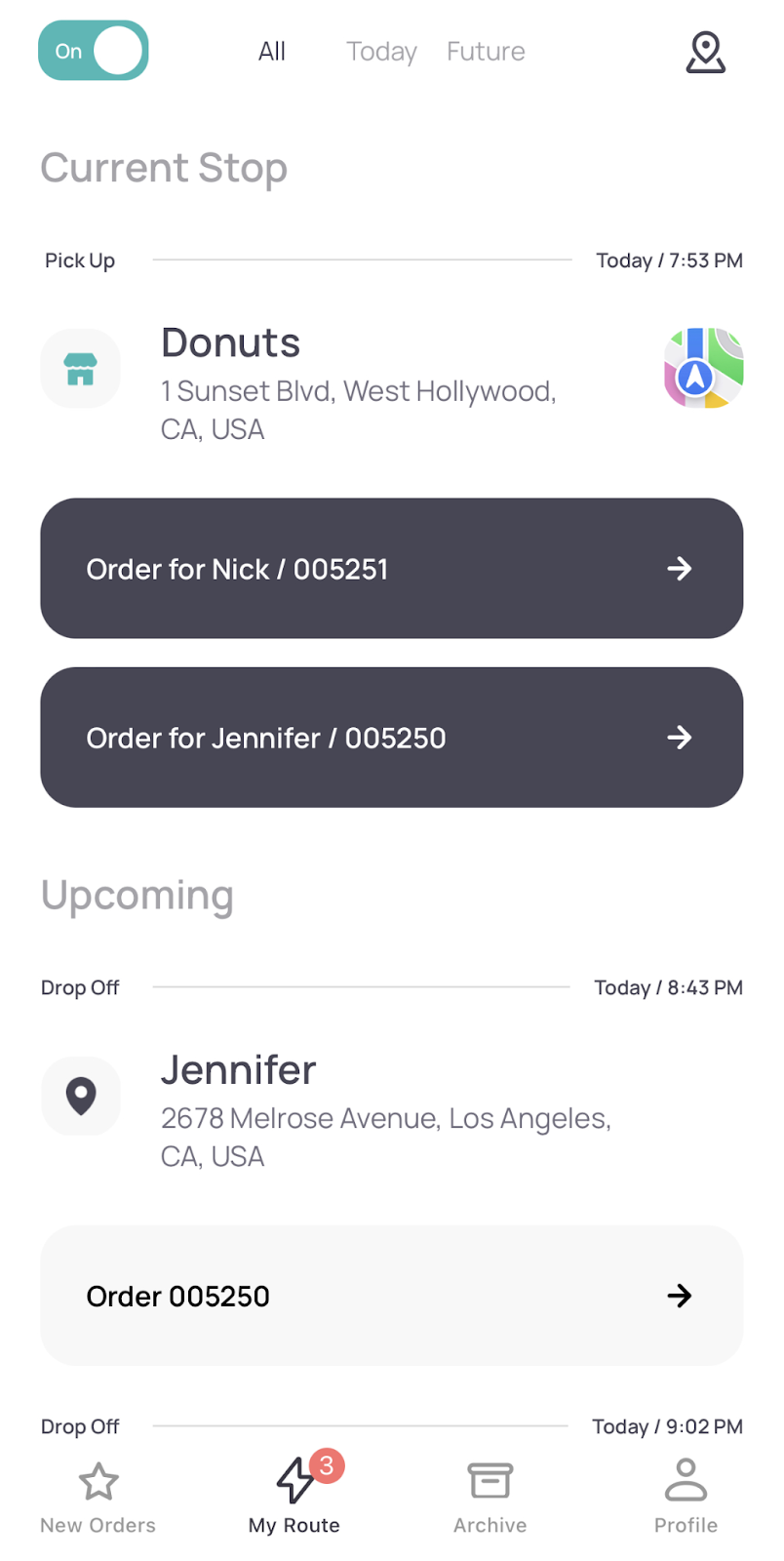
Task: Go to the New Orders tab
Action: [98, 1498]
